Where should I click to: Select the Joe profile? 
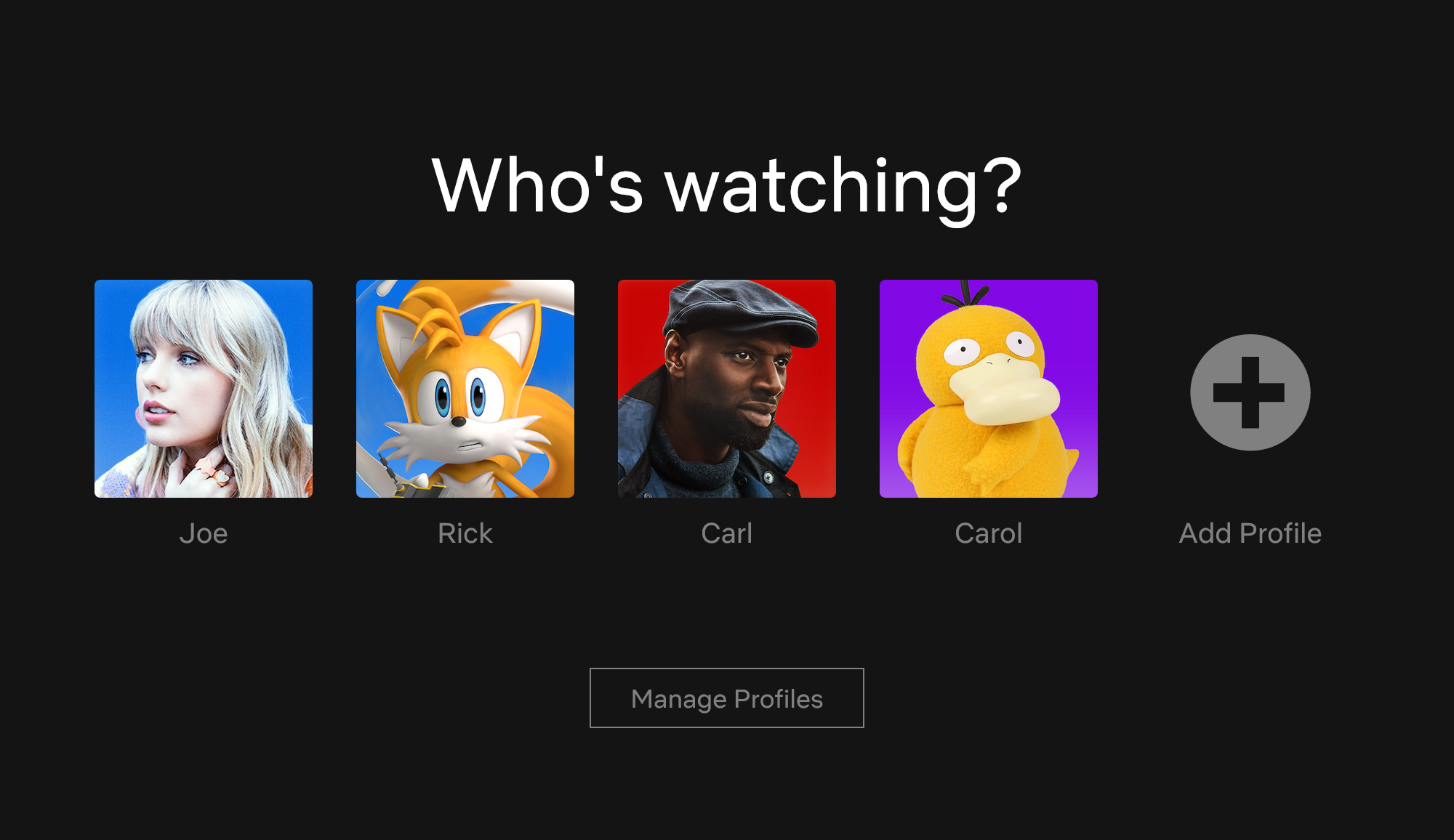coord(204,389)
